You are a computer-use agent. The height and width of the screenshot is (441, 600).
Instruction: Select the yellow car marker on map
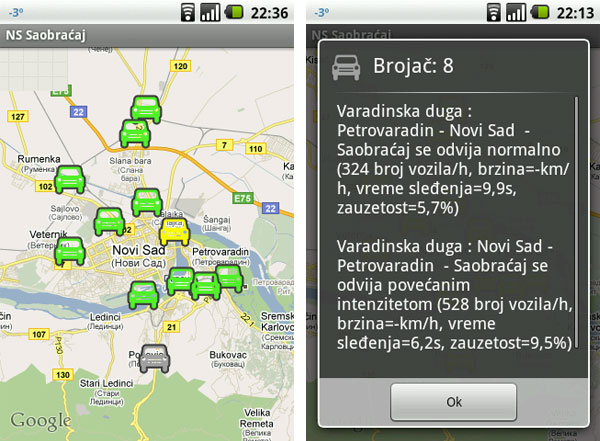(175, 229)
